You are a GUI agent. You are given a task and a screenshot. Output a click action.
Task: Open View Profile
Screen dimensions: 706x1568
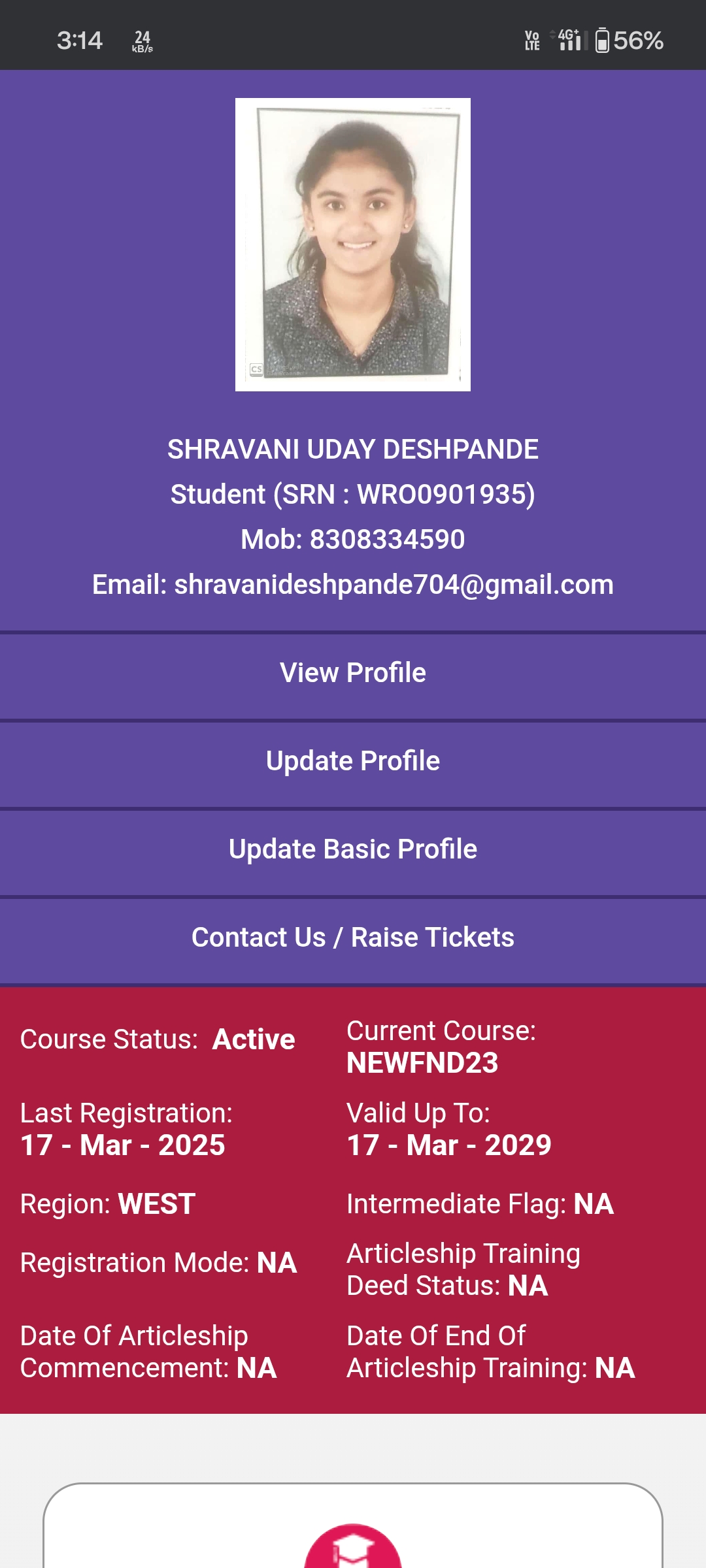pos(353,673)
